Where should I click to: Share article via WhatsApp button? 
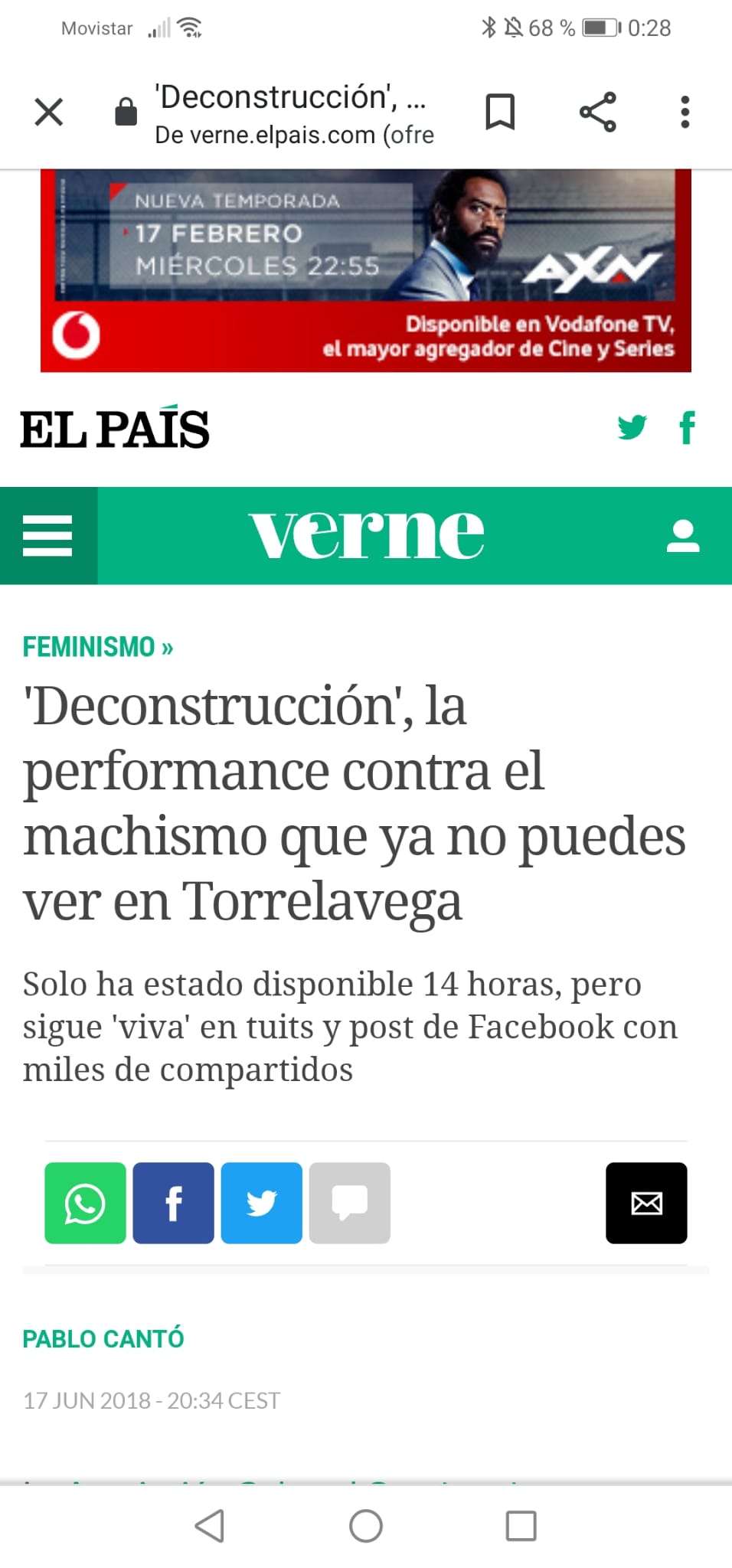85,1203
